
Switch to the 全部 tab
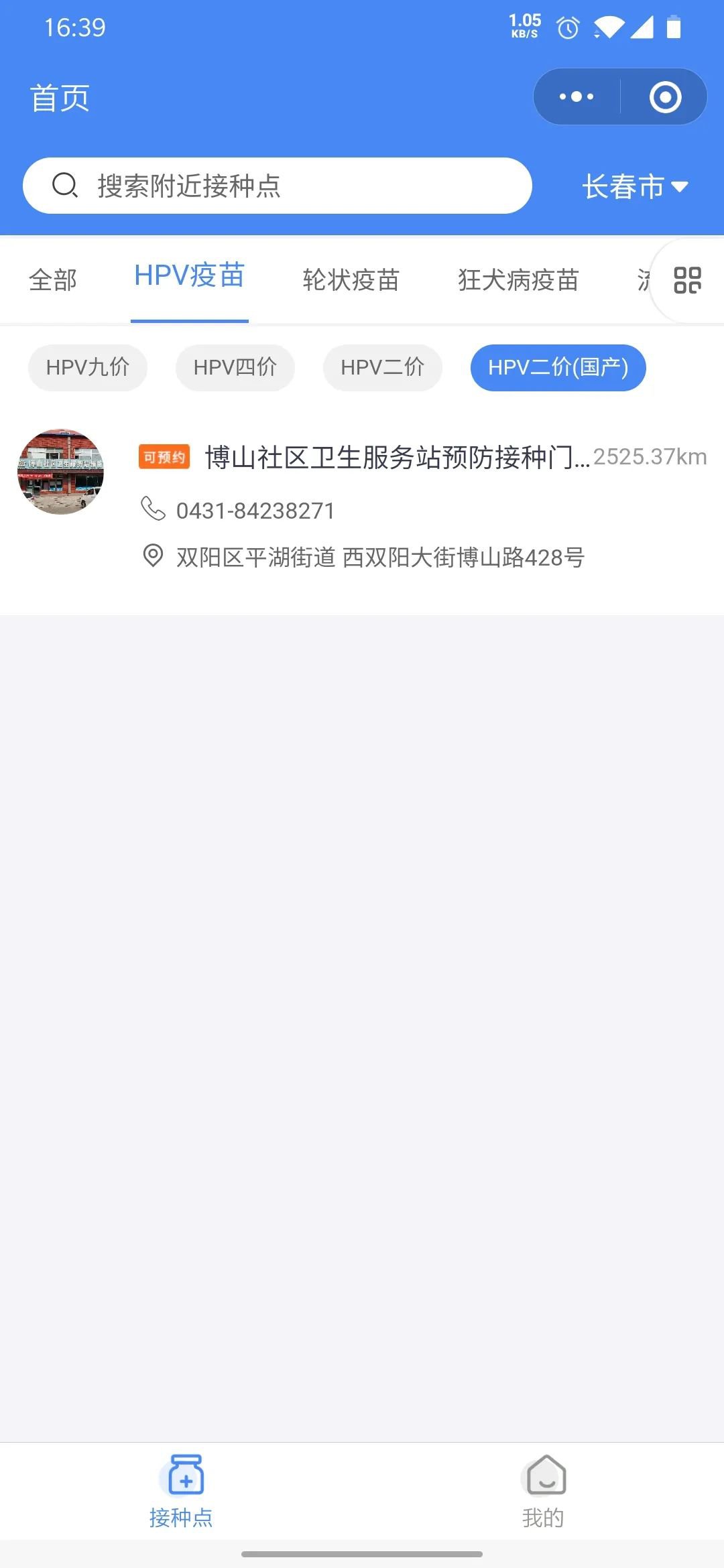(x=53, y=280)
